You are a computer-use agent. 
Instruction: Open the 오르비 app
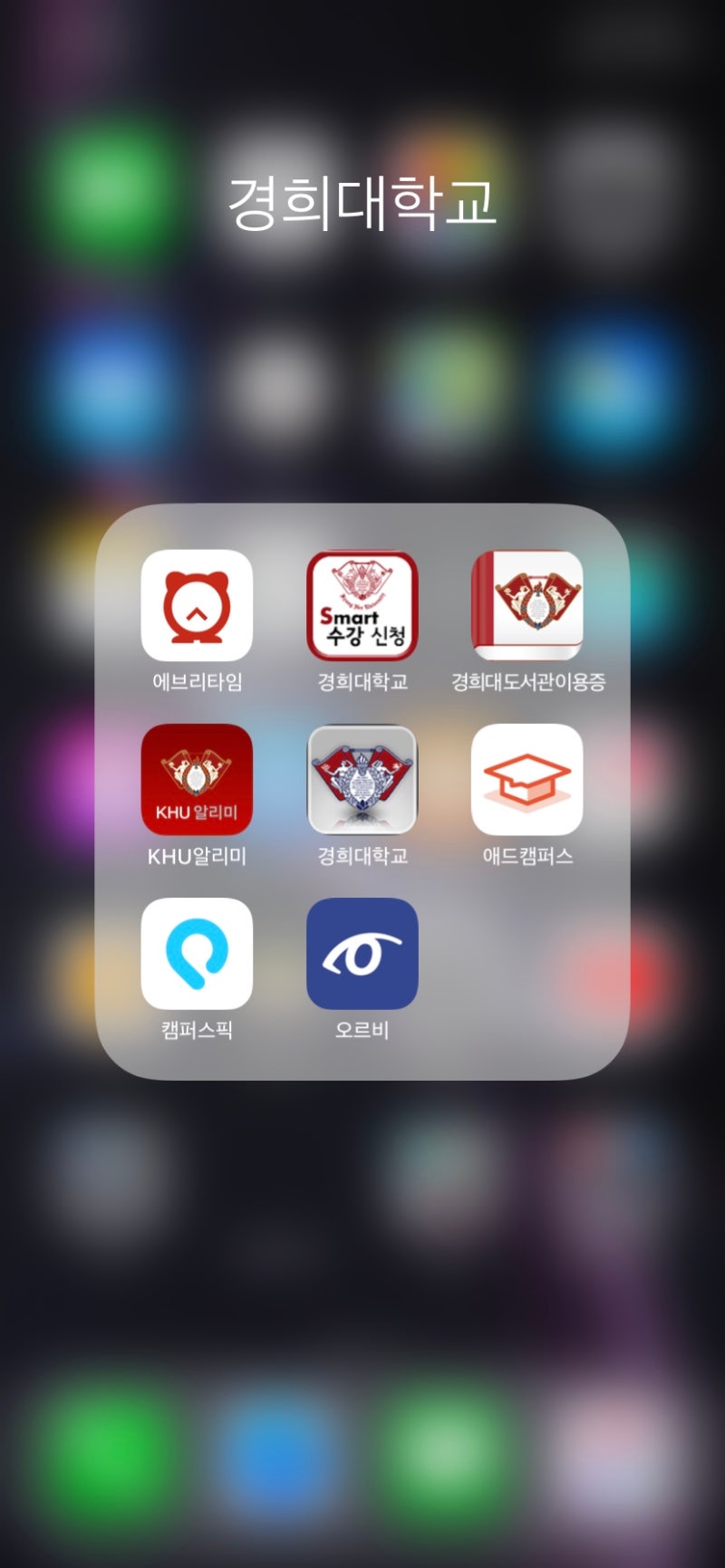click(362, 953)
